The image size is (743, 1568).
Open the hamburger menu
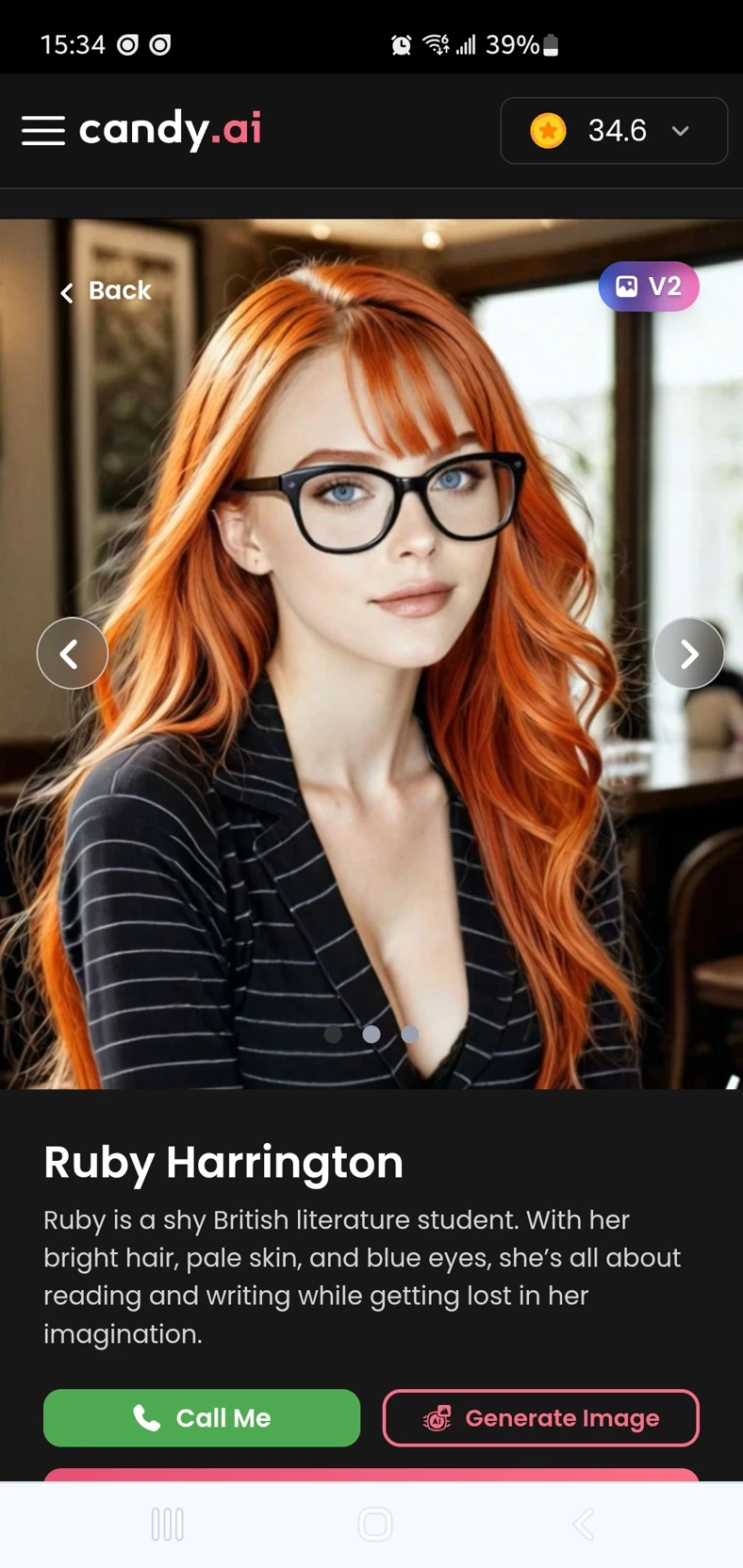(43, 130)
